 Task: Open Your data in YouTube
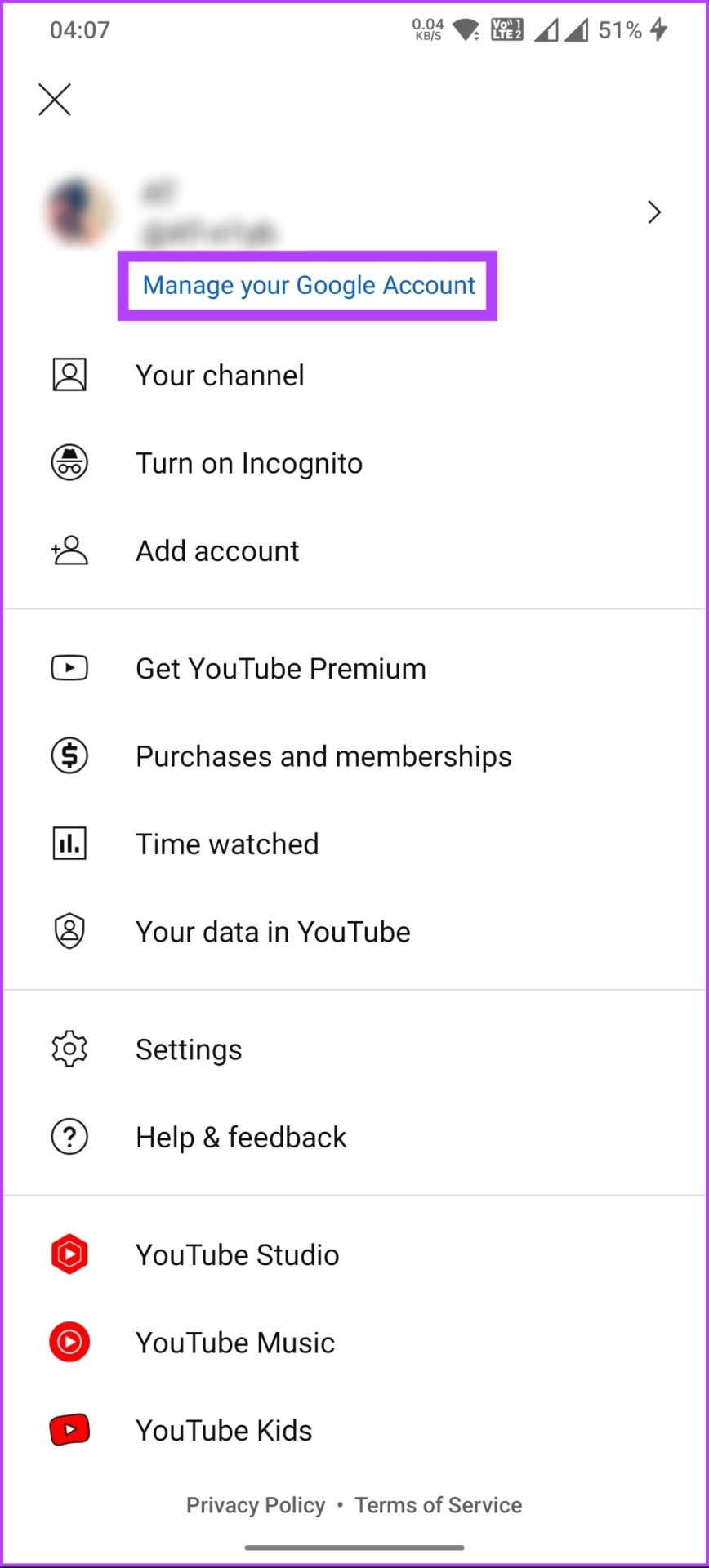point(354,932)
